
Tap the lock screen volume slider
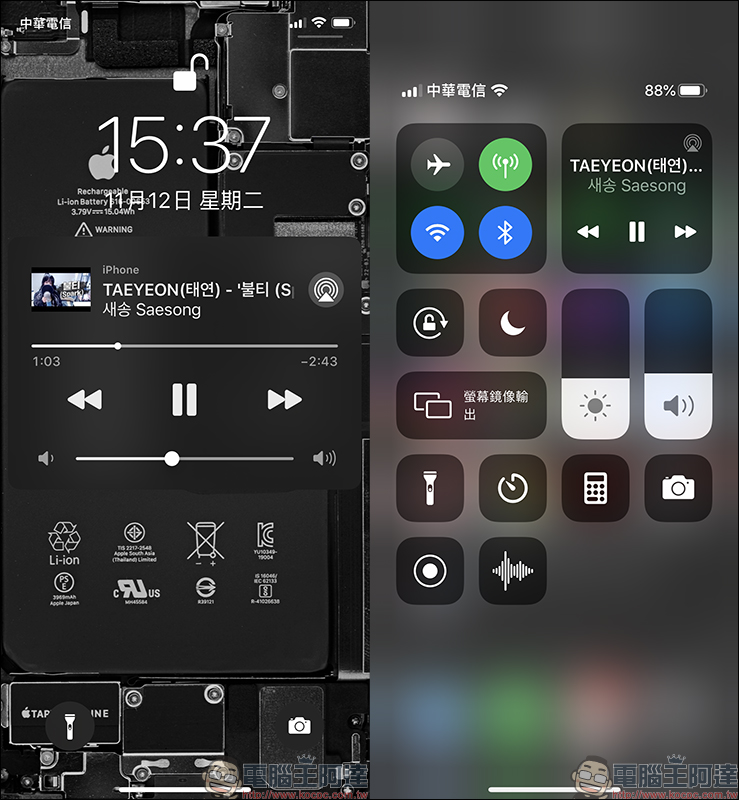point(172,459)
